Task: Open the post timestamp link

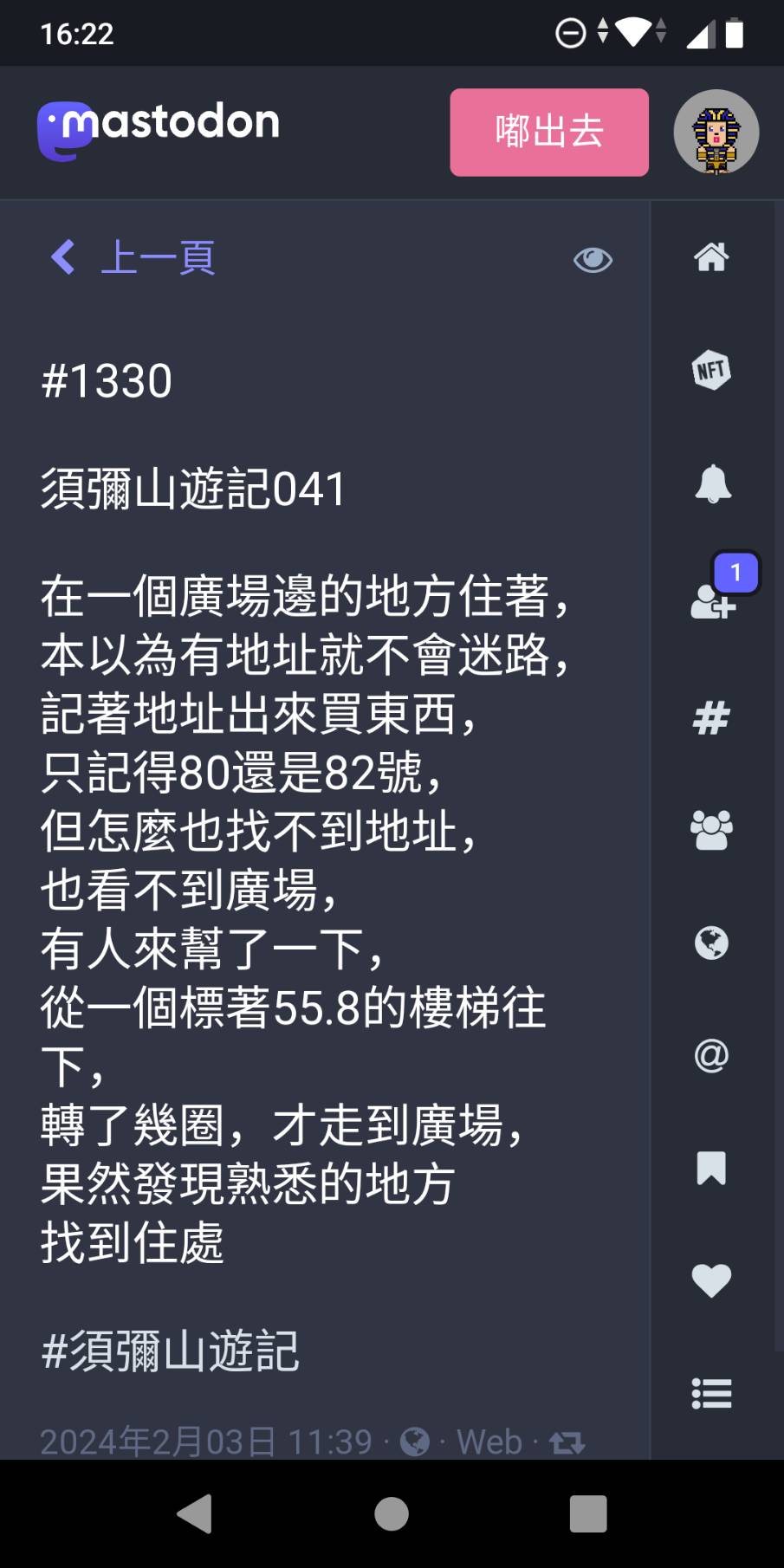Action: [x=205, y=1442]
